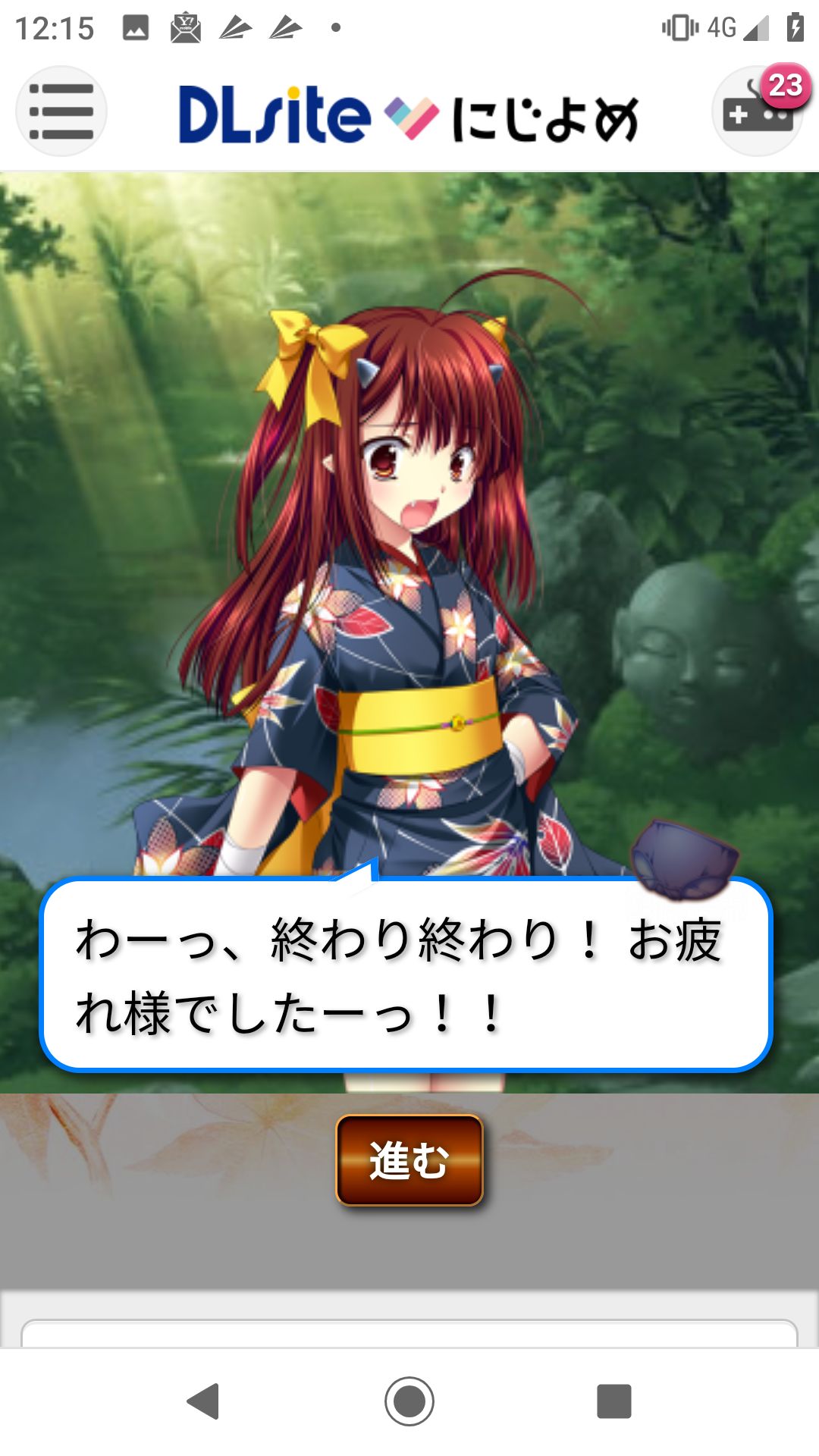The width and height of the screenshot is (819, 1456).
Task: Open the hamburger menu
Action: (x=61, y=111)
